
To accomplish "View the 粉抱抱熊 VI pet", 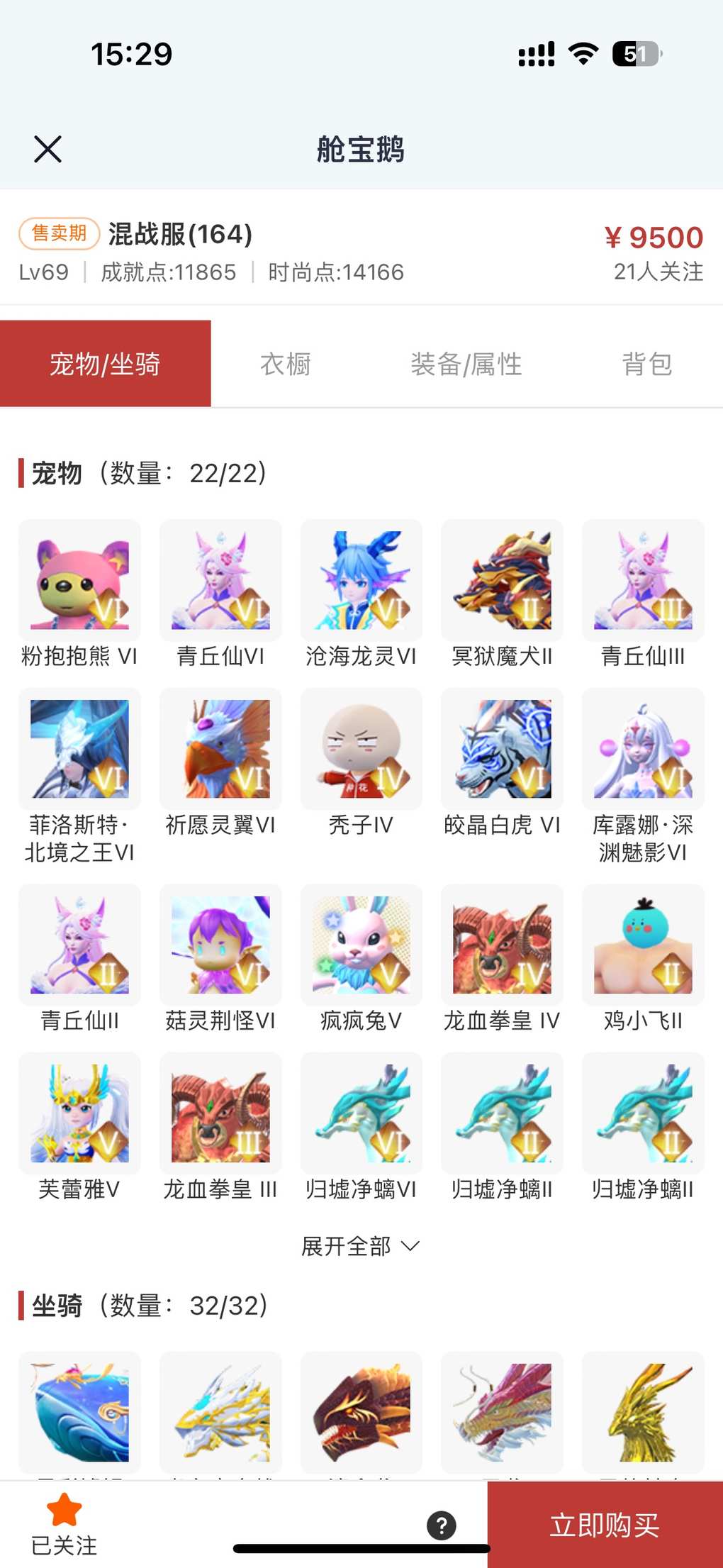I will click(79, 581).
